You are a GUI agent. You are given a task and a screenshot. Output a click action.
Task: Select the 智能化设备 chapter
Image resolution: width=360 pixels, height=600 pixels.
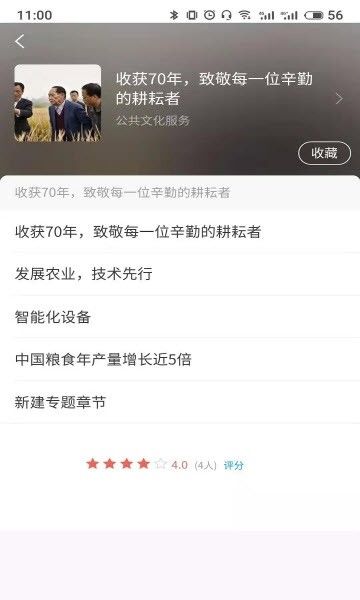pyautogui.click(x=180, y=317)
